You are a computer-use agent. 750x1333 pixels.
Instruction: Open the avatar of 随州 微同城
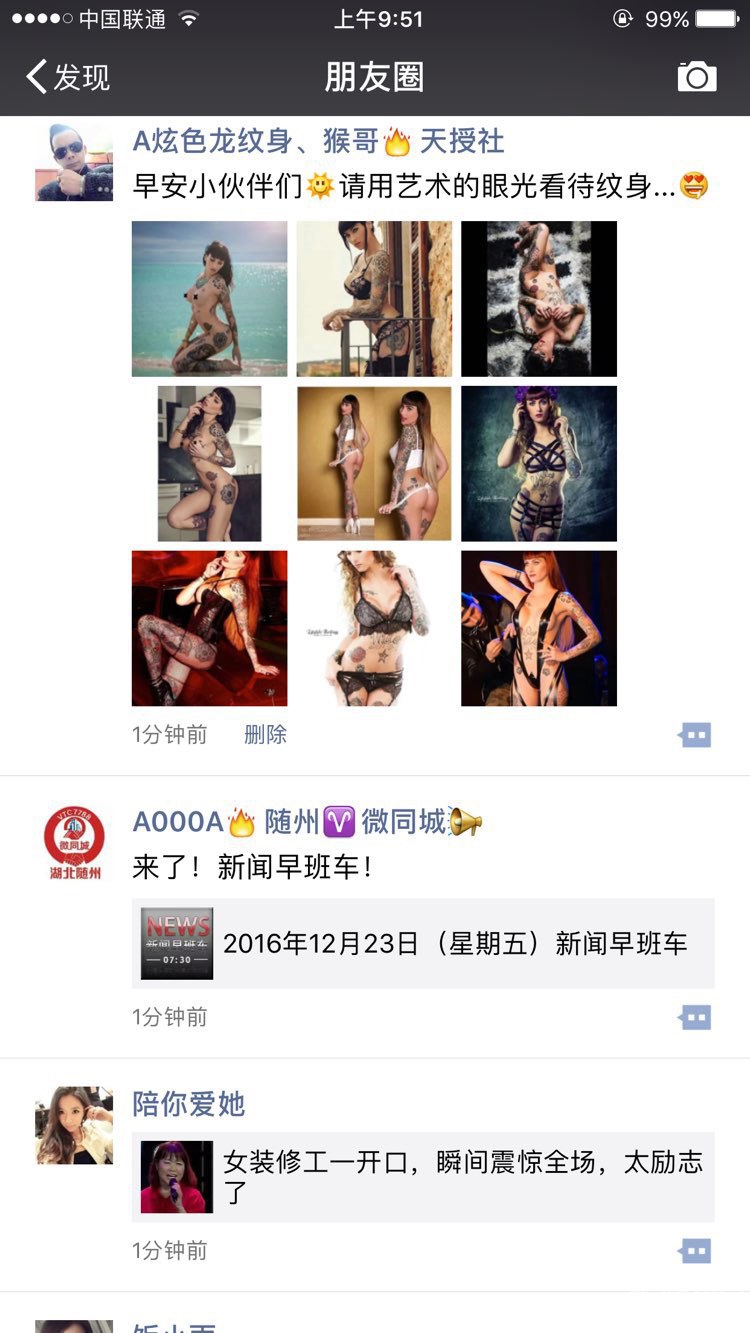pyautogui.click(x=74, y=843)
